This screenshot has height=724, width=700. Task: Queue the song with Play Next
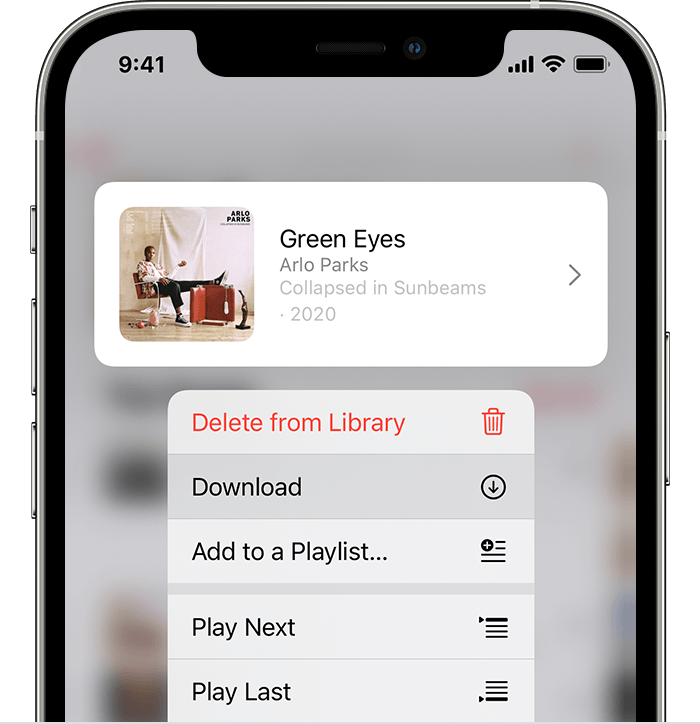coord(350,627)
